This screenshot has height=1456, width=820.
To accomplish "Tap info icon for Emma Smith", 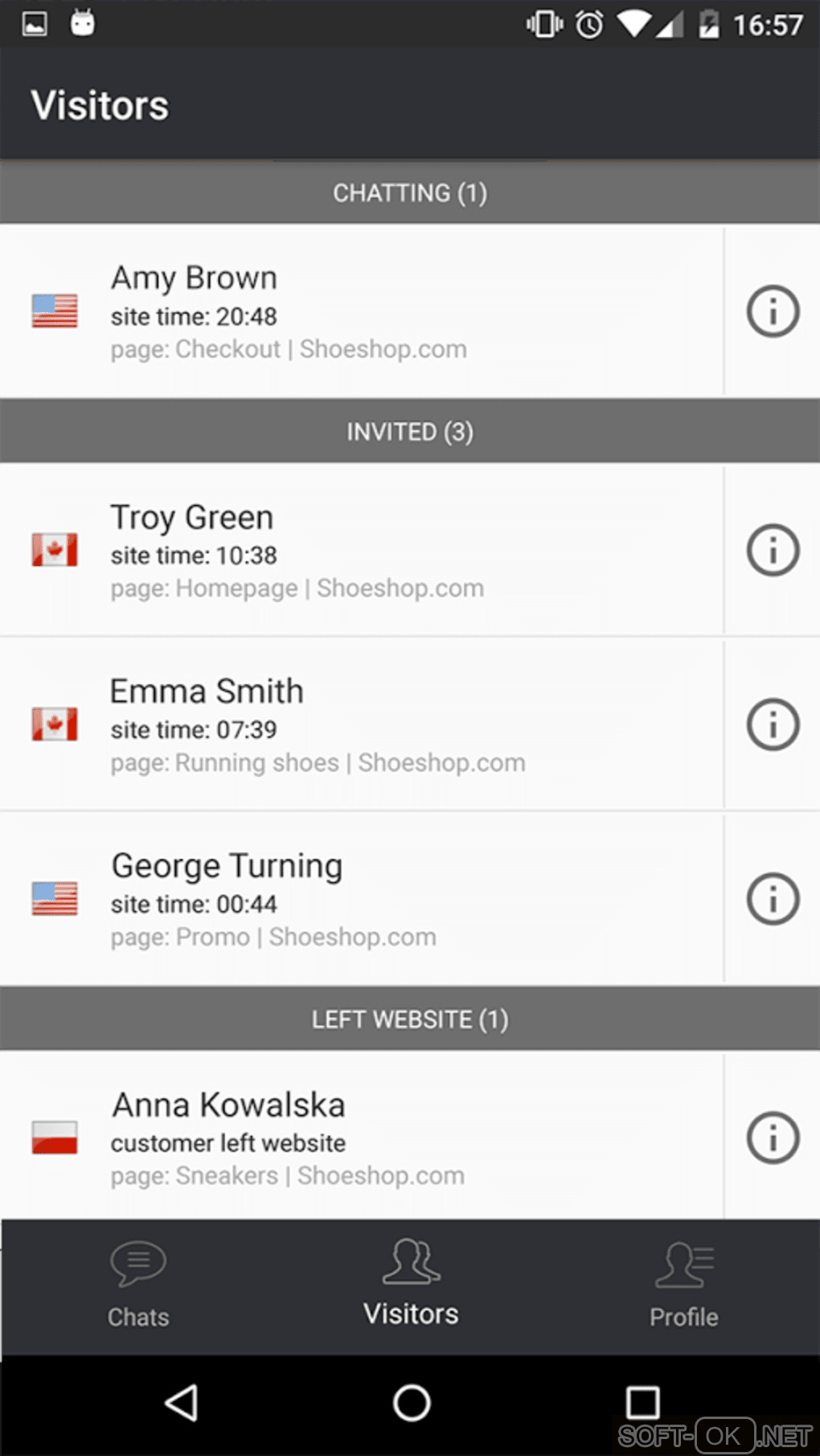I will click(x=773, y=724).
